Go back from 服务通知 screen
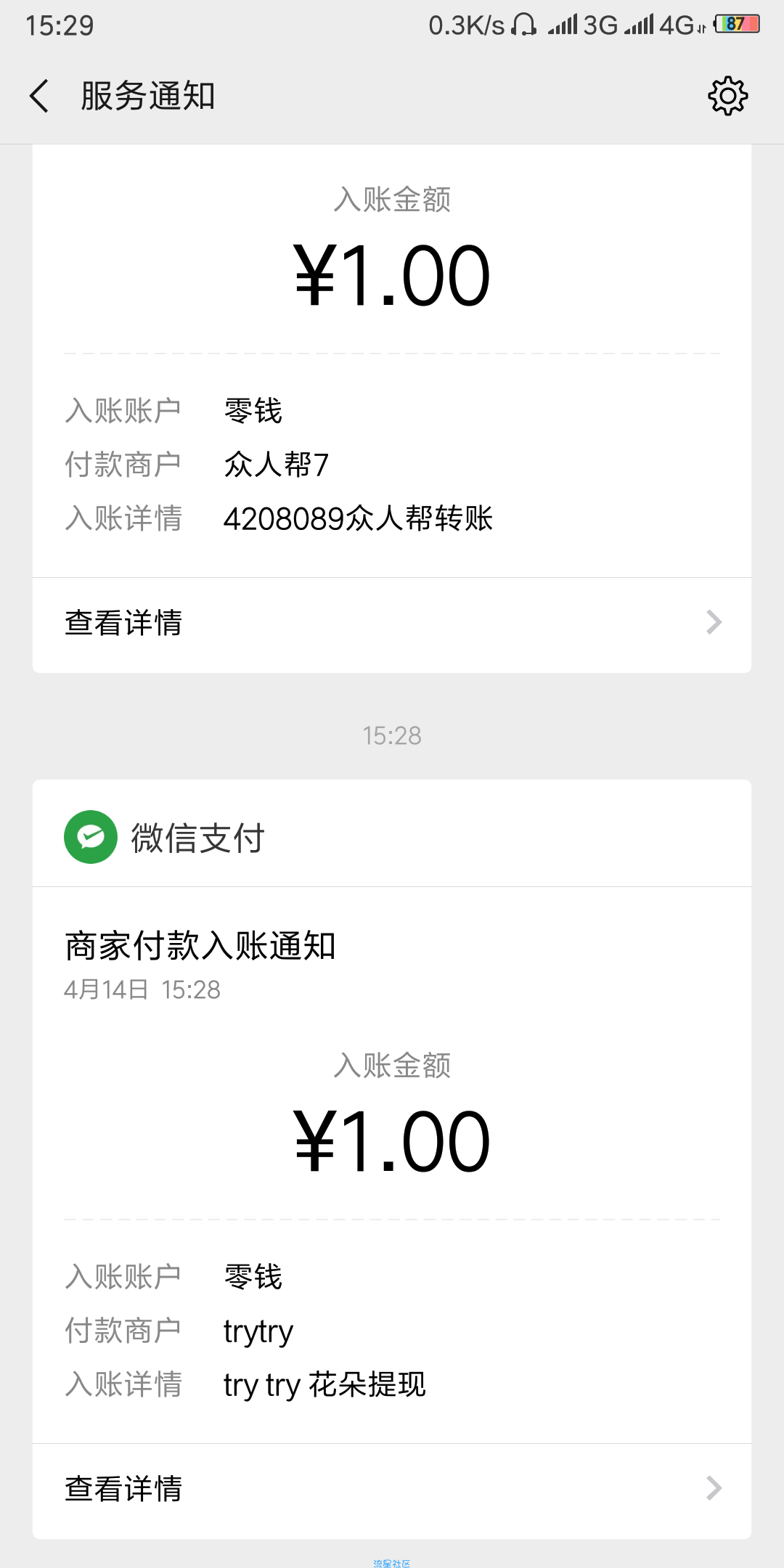The width and height of the screenshot is (784, 1568). coord(39,96)
